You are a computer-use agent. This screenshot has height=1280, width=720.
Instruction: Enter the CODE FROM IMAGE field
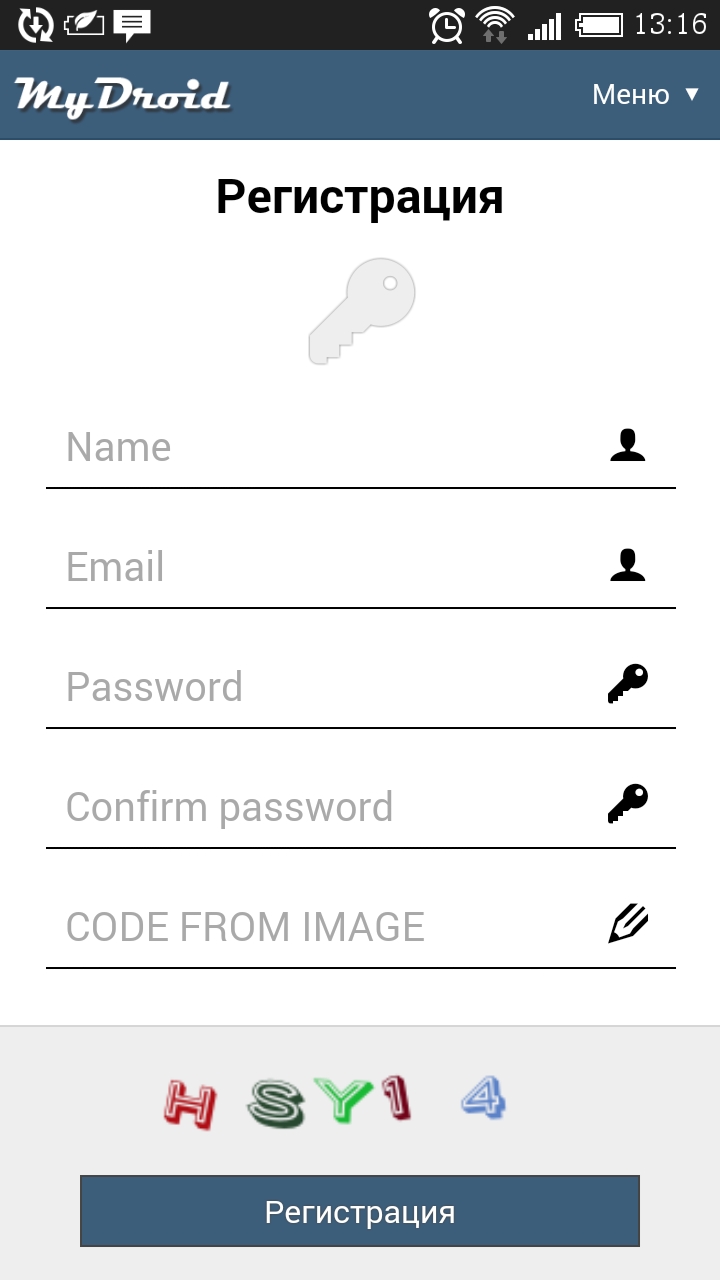(330, 927)
